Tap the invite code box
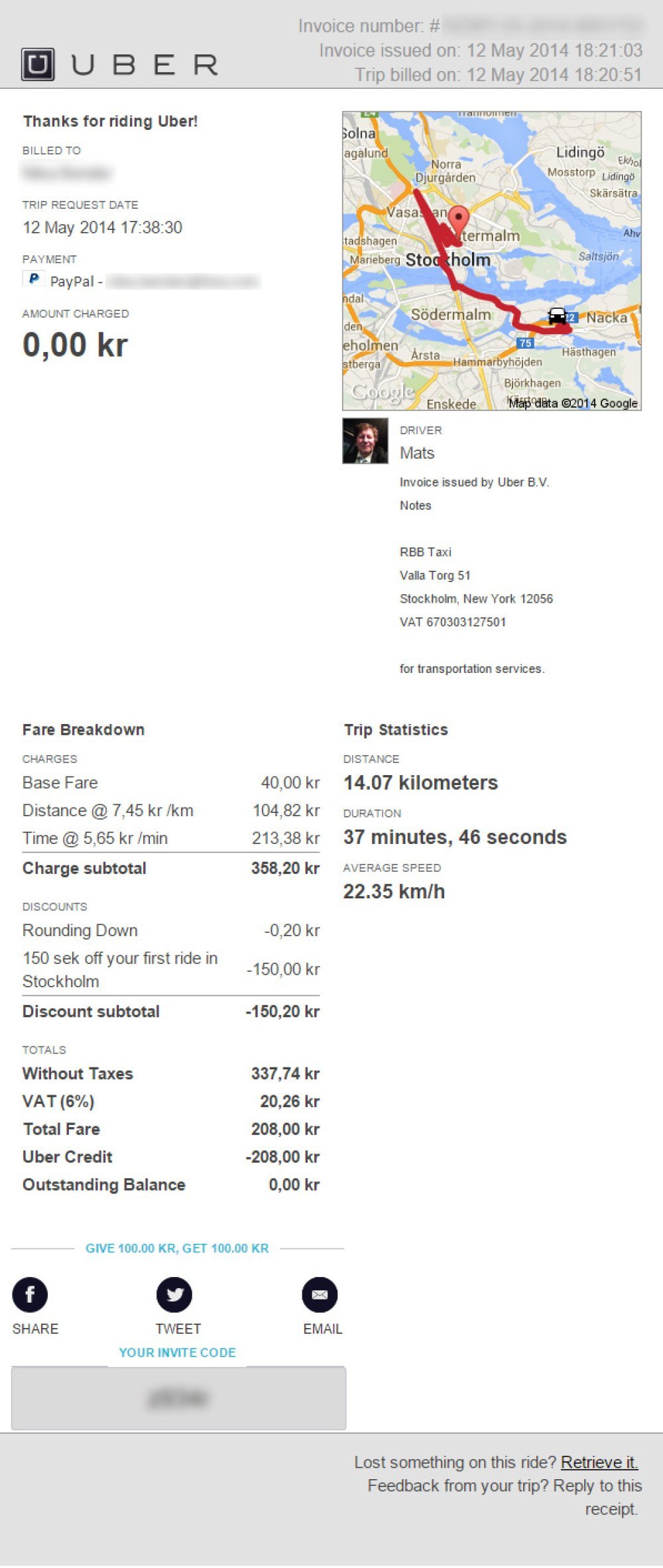The height and width of the screenshot is (1568, 663). pyautogui.click(x=178, y=1397)
